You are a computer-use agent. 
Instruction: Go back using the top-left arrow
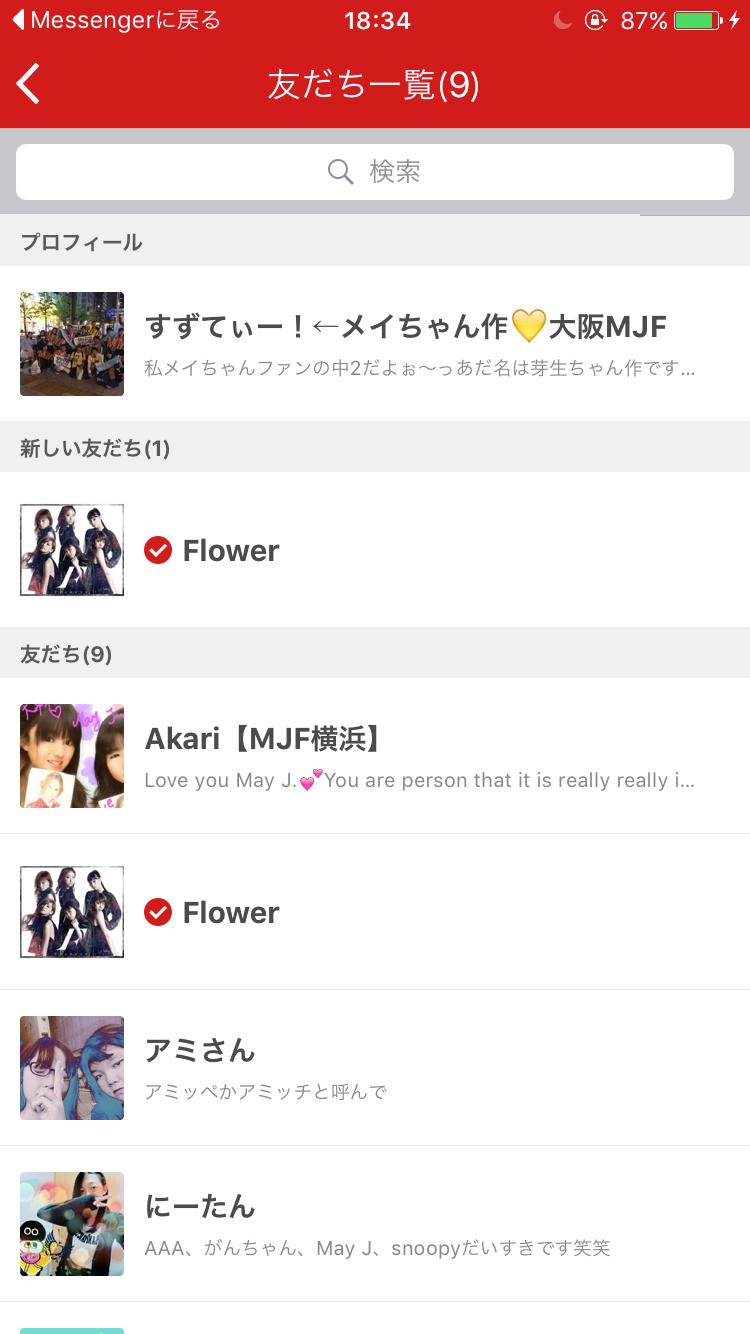[30, 84]
